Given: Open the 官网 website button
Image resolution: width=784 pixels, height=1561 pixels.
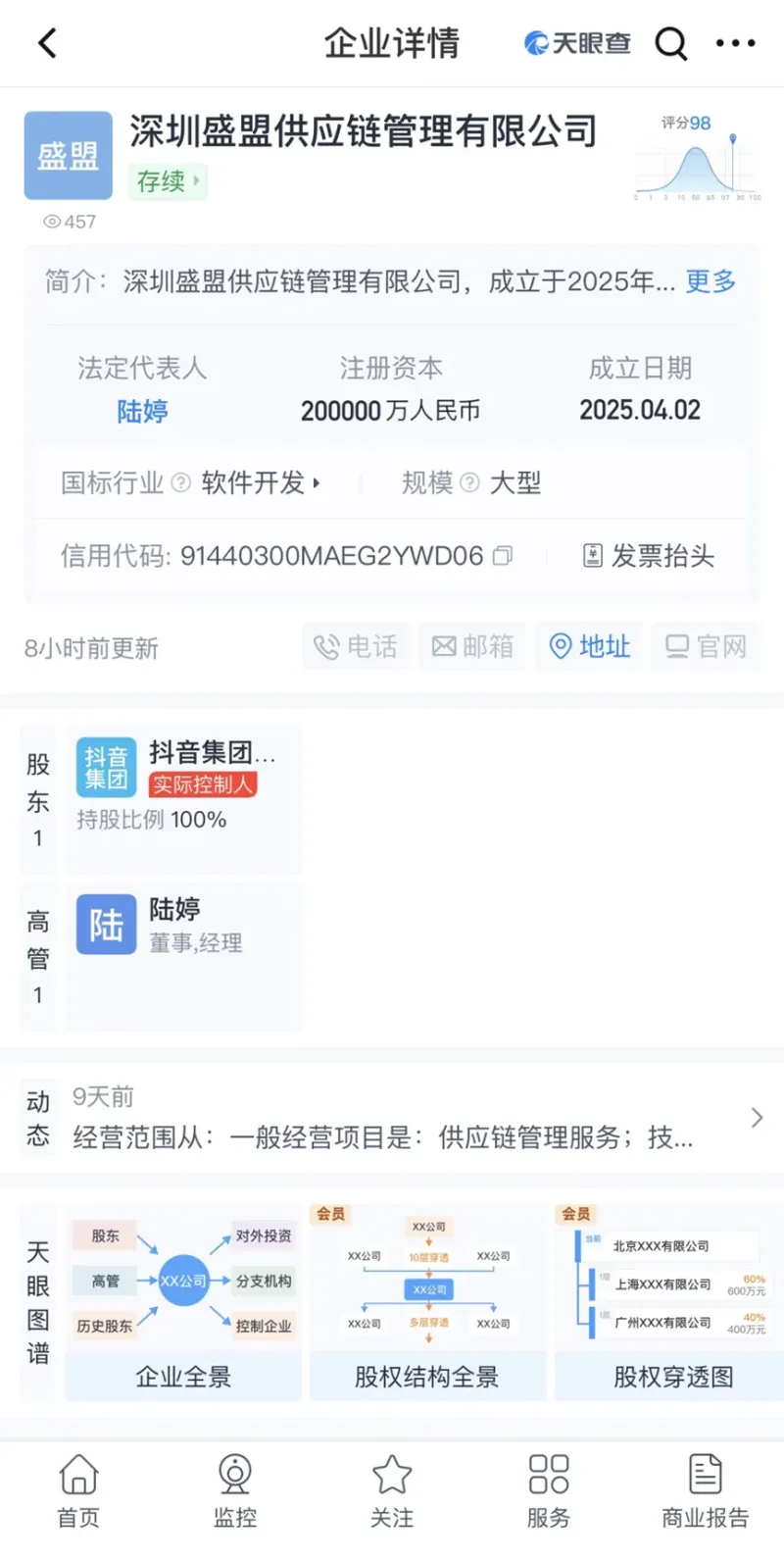Looking at the screenshot, I should tap(706, 646).
